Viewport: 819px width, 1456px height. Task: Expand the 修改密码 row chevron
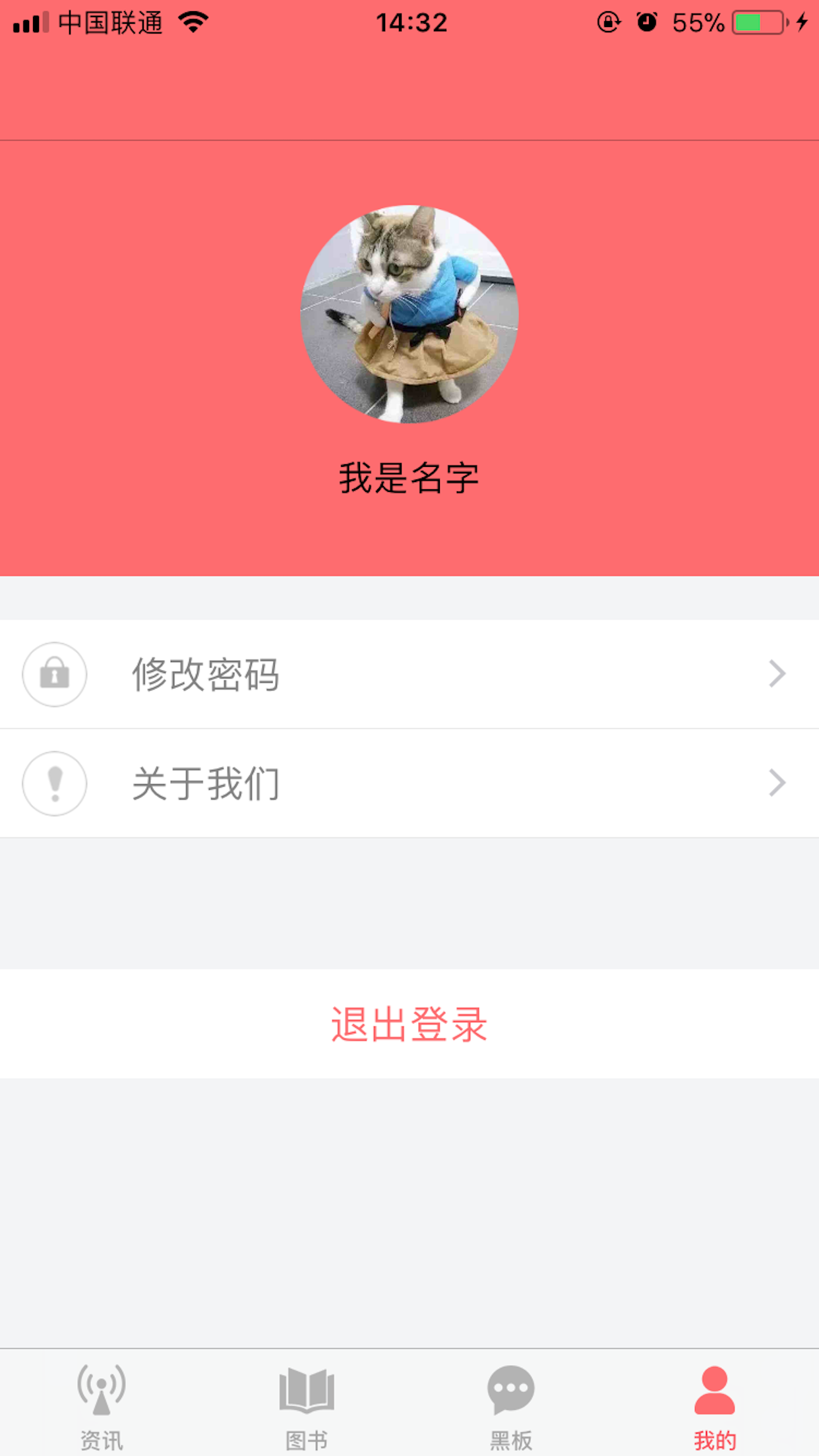(778, 674)
